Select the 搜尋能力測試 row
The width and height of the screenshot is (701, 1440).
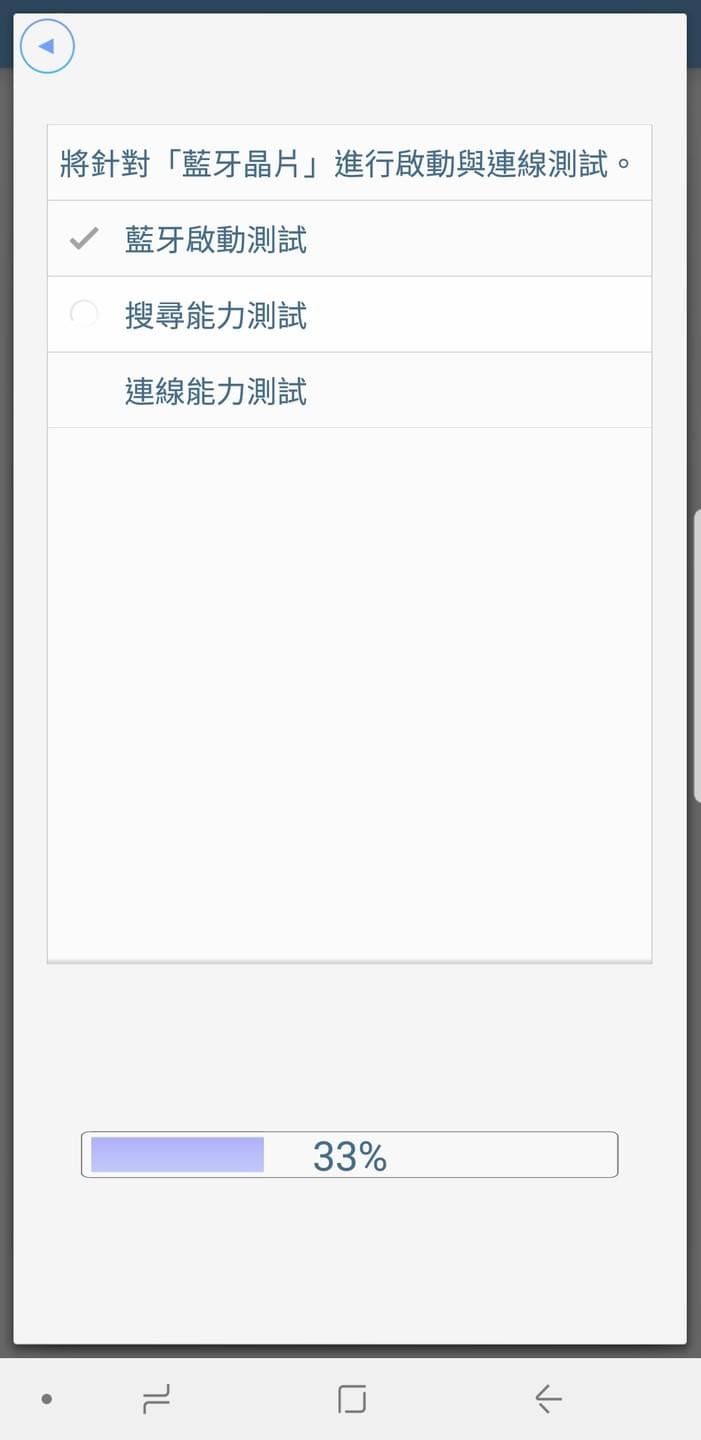click(x=349, y=315)
